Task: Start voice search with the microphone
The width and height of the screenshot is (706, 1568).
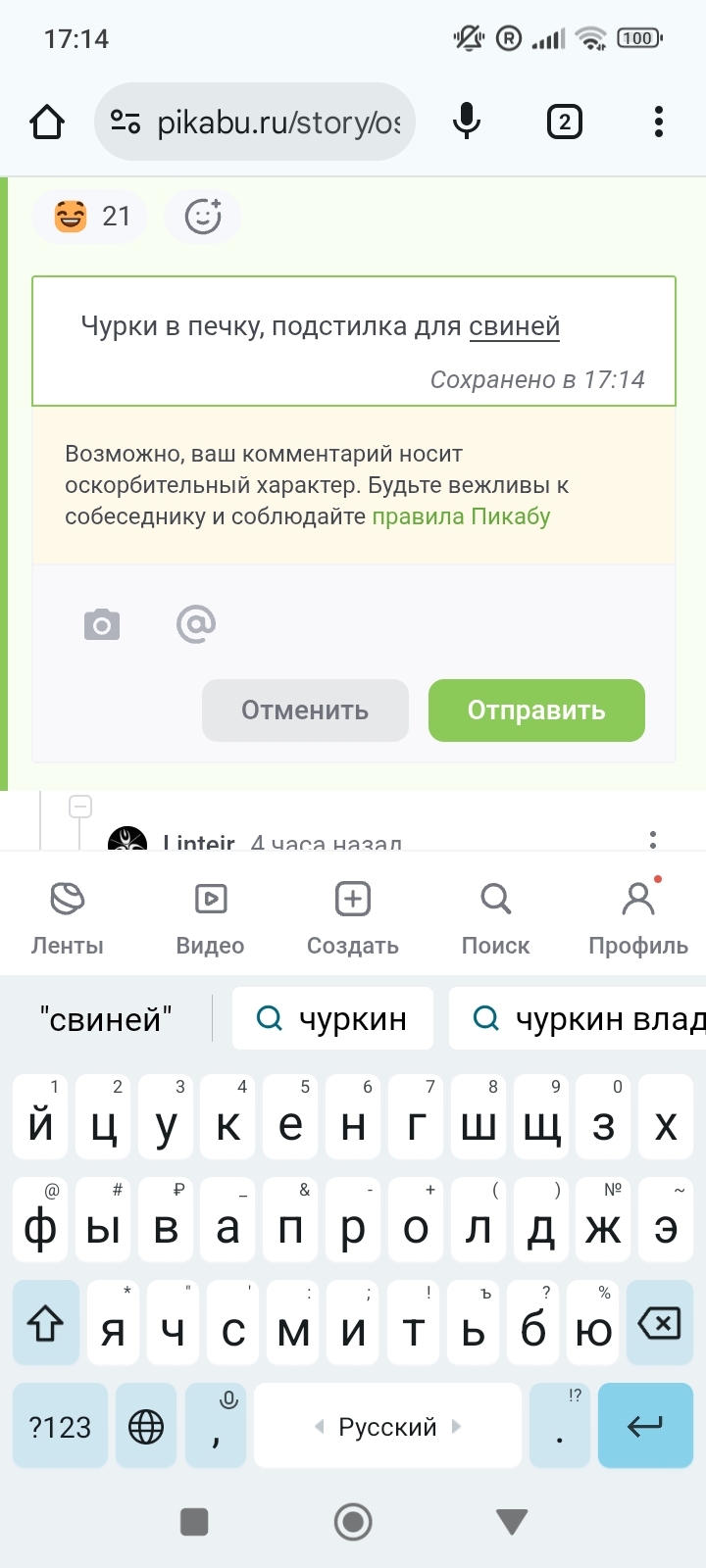Action: (x=467, y=122)
